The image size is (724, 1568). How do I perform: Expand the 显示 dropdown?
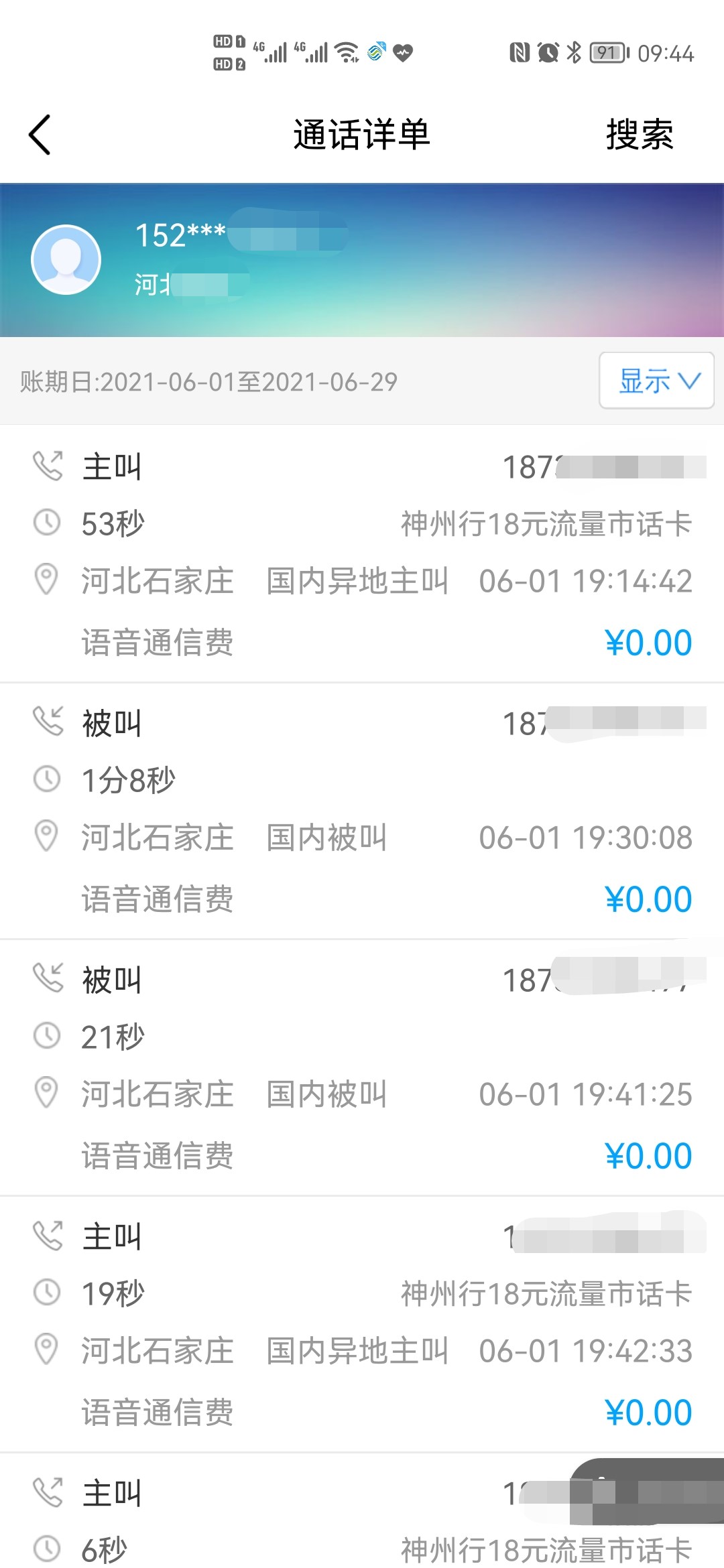656,381
